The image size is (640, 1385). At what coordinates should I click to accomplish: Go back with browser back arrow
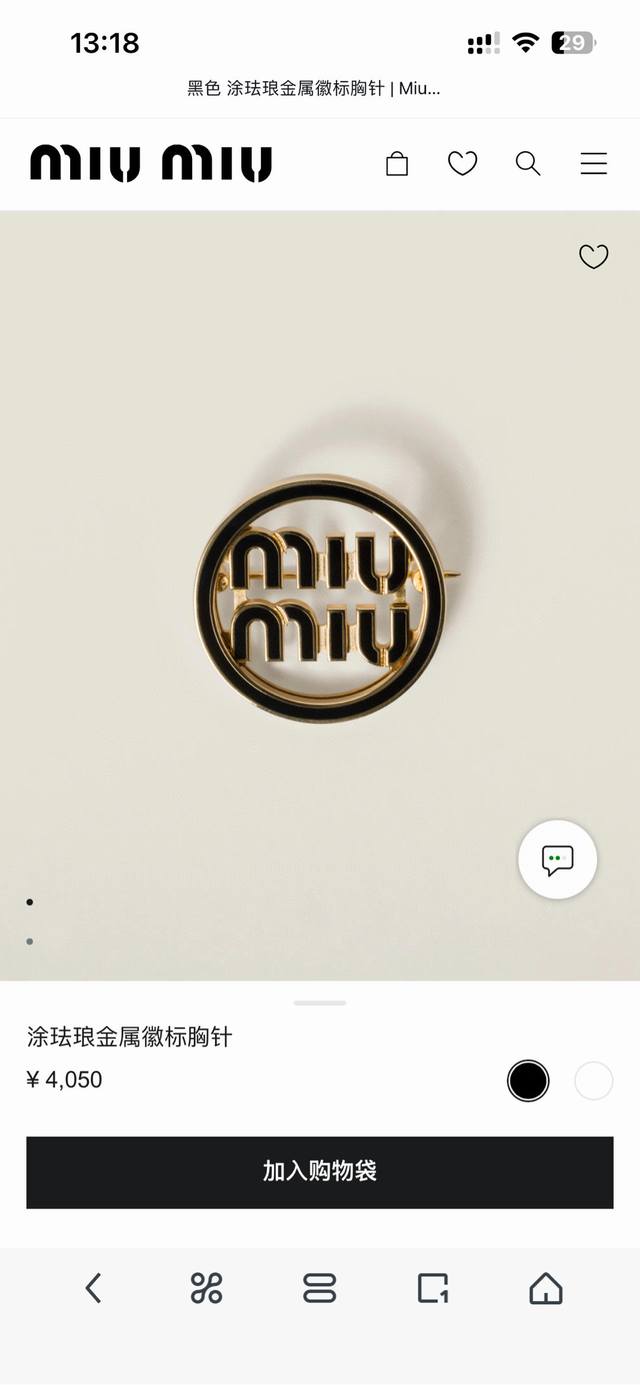[x=93, y=1288]
